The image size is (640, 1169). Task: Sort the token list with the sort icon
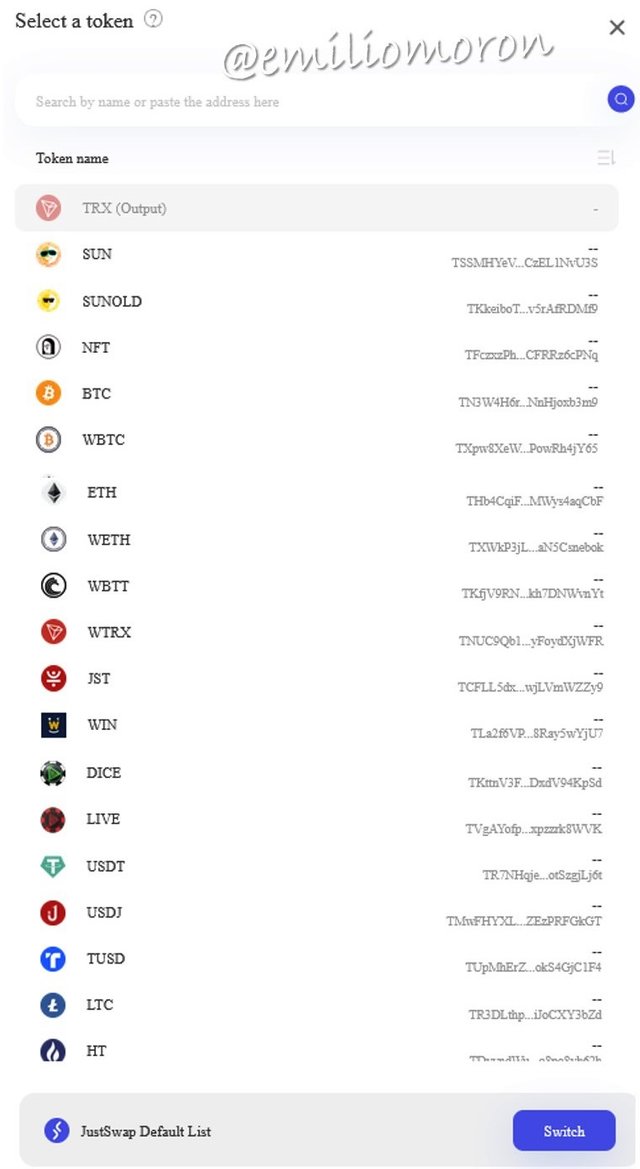(606, 158)
